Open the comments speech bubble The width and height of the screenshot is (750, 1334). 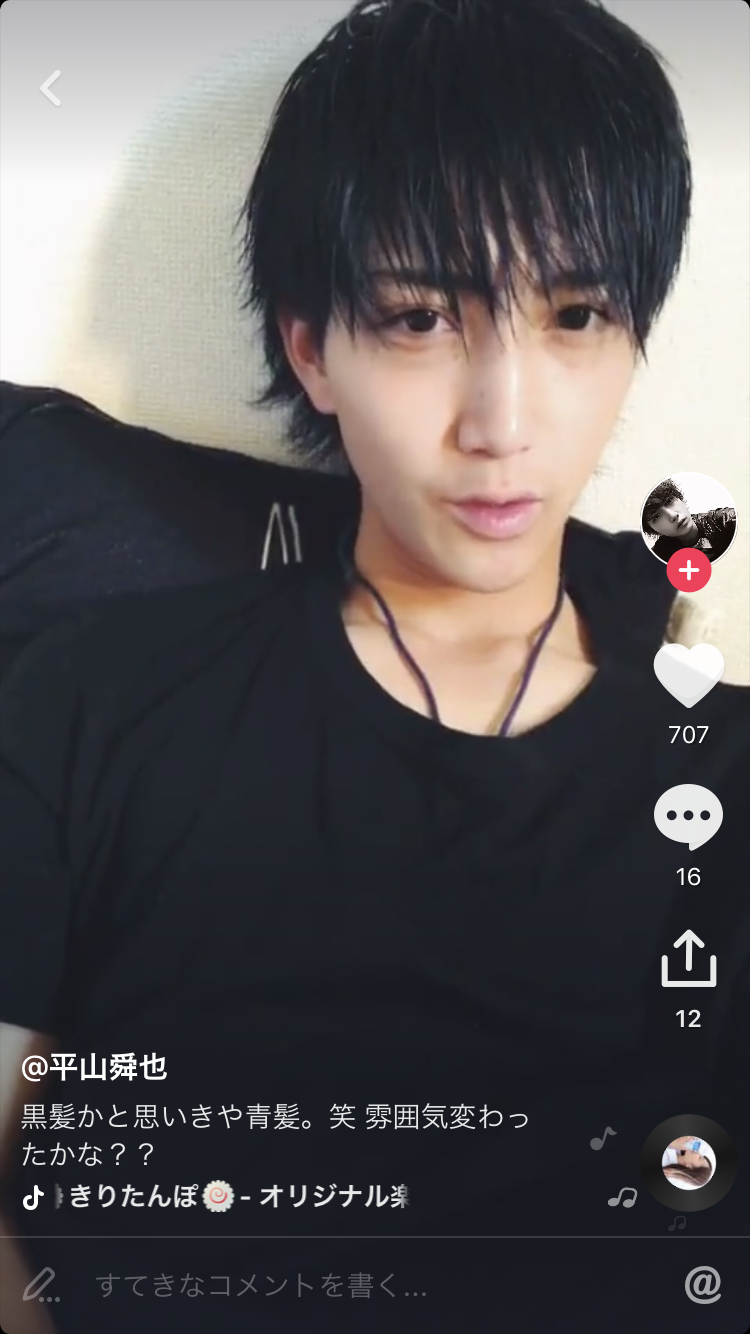[688, 817]
